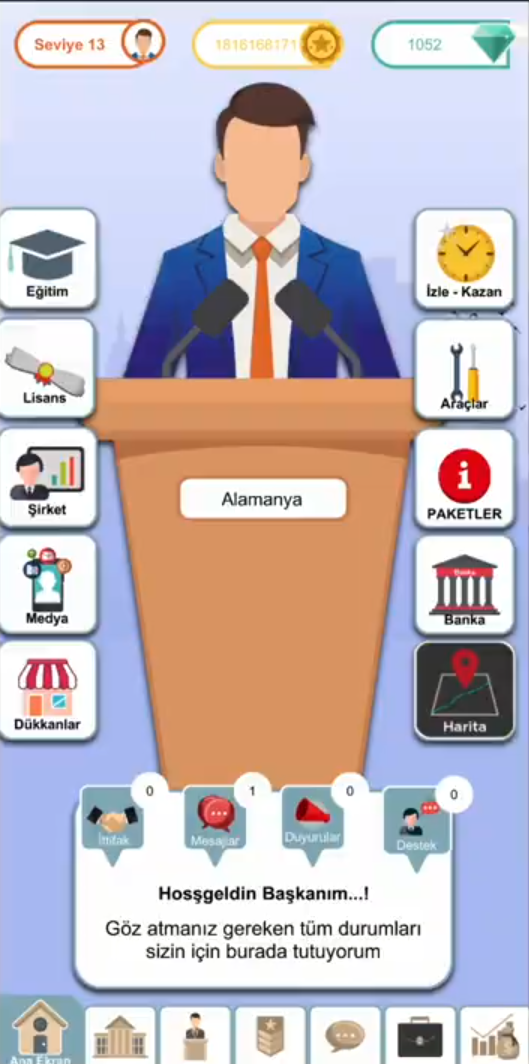This screenshot has height=1064, width=529.
Task: Tap the Seviye 13 profile badge
Action: [x=90, y=45]
